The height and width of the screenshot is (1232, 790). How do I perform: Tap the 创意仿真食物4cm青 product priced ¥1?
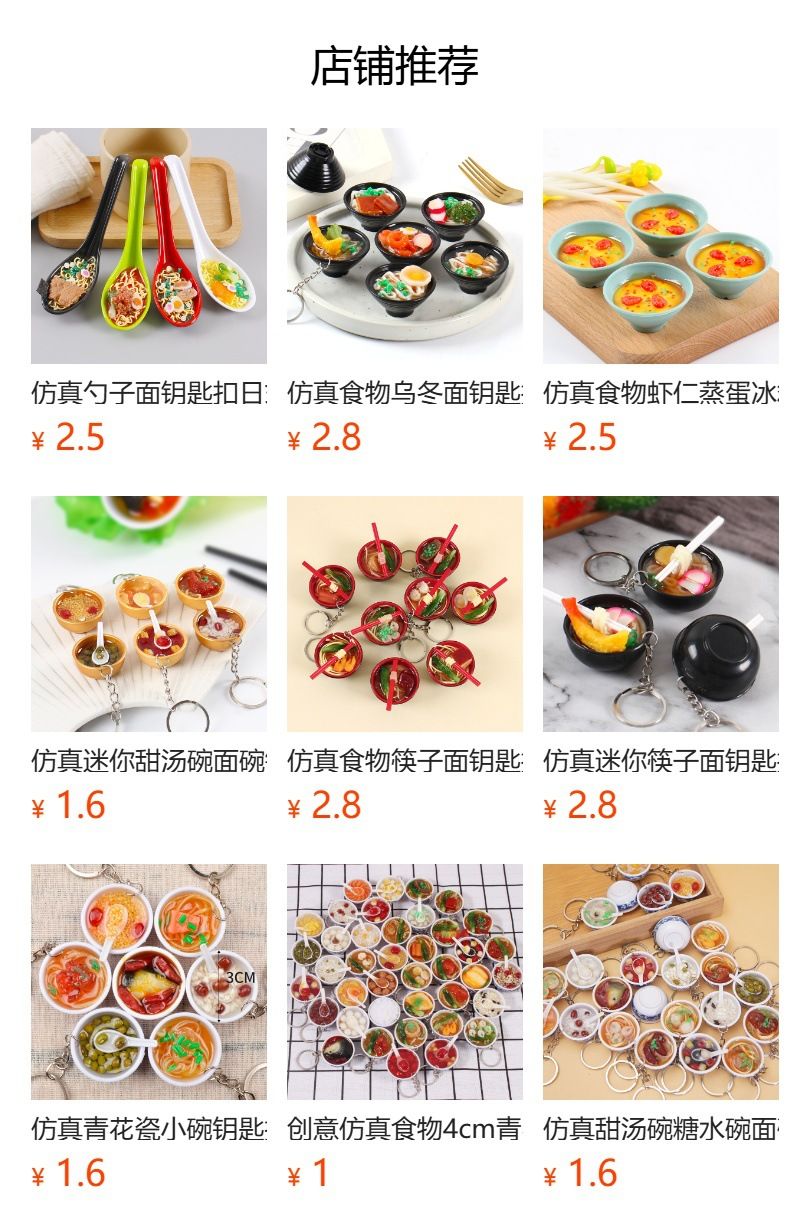(x=405, y=1028)
